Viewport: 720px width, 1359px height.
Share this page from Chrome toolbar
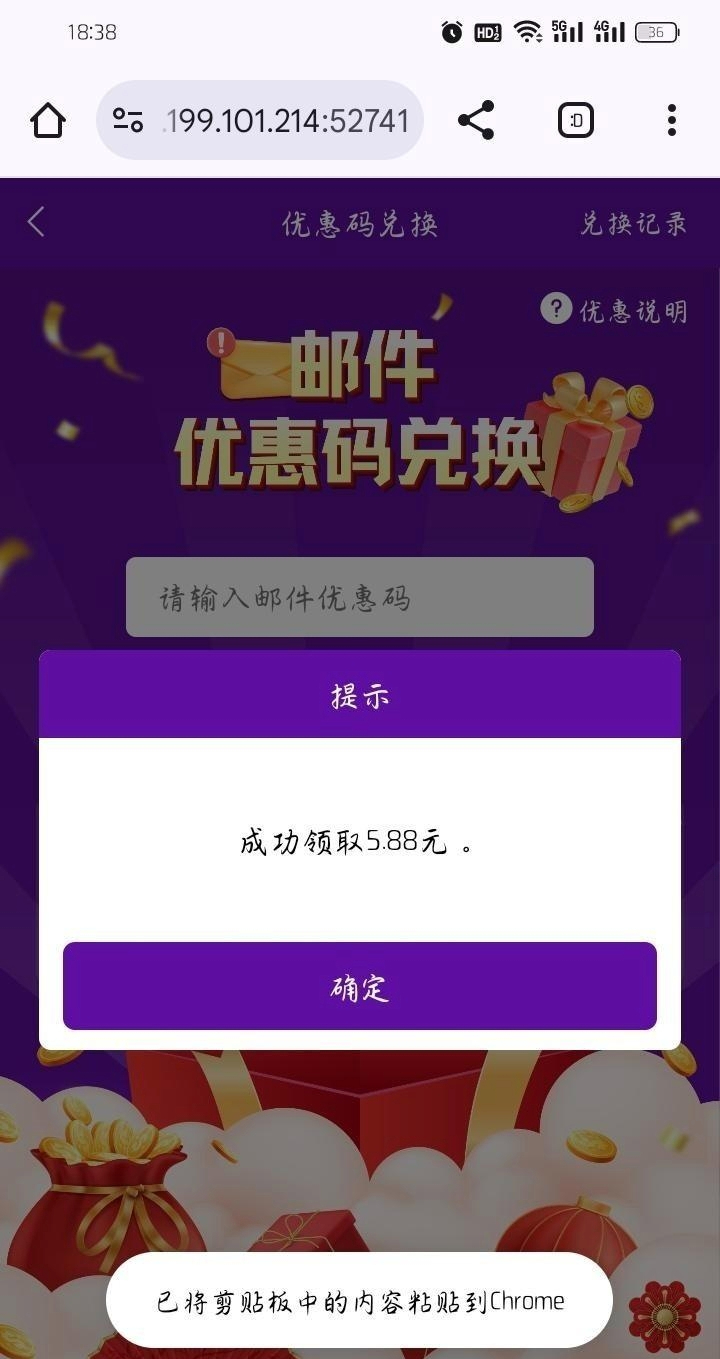pyautogui.click(x=476, y=121)
